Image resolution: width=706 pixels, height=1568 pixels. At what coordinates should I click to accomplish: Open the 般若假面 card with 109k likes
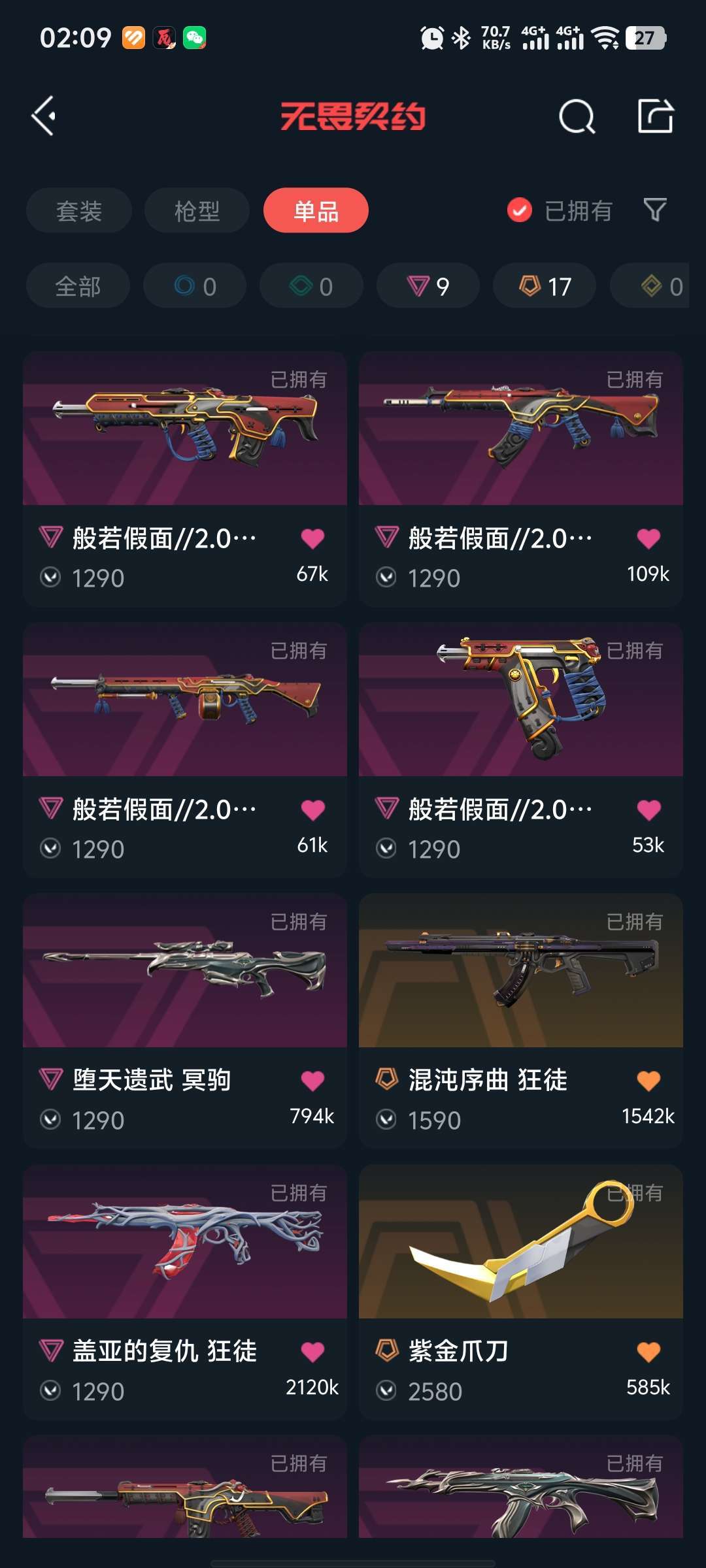pyautogui.click(x=521, y=479)
